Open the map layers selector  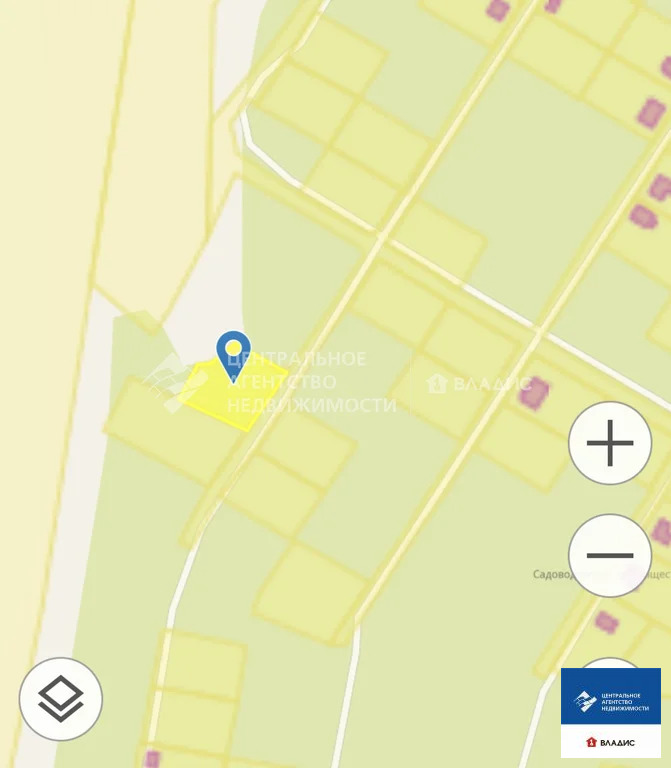pyautogui.click(x=61, y=698)
